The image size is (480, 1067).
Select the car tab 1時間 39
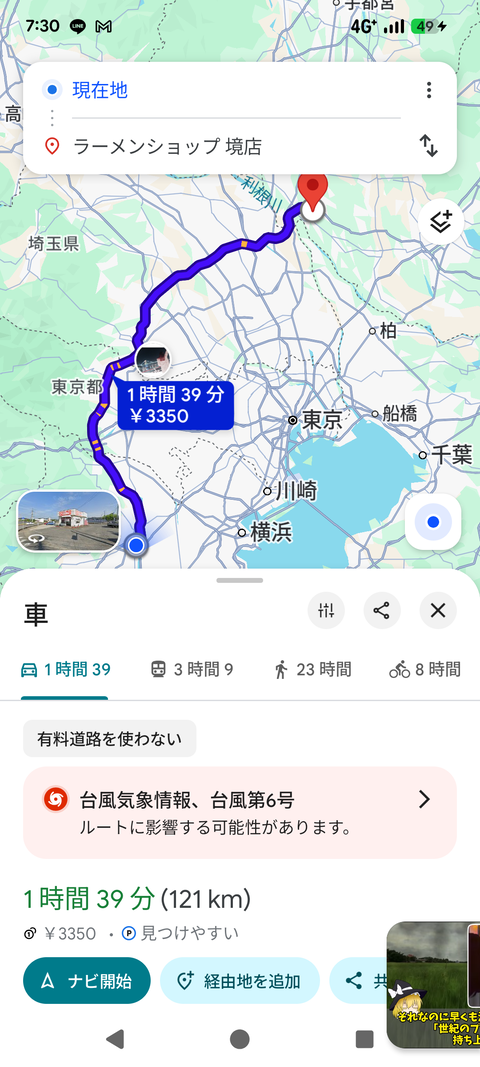click(x=65, y=670)
